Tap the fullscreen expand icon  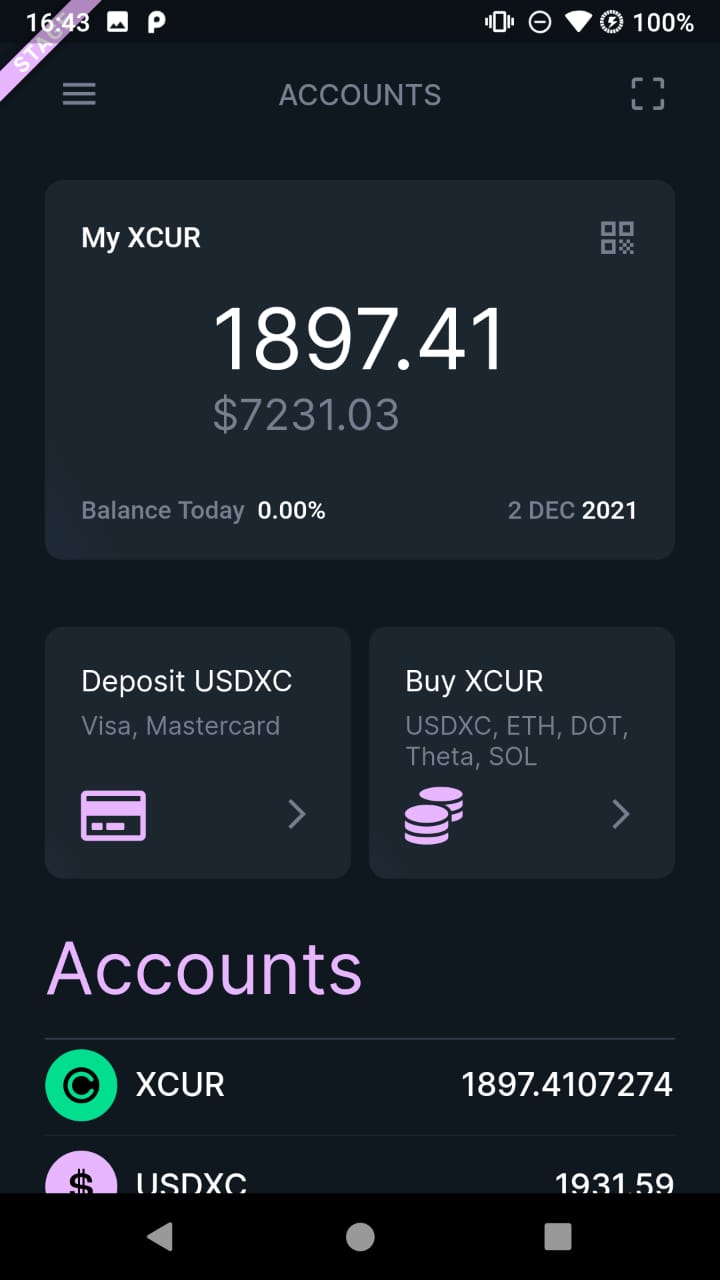point(648,94)
